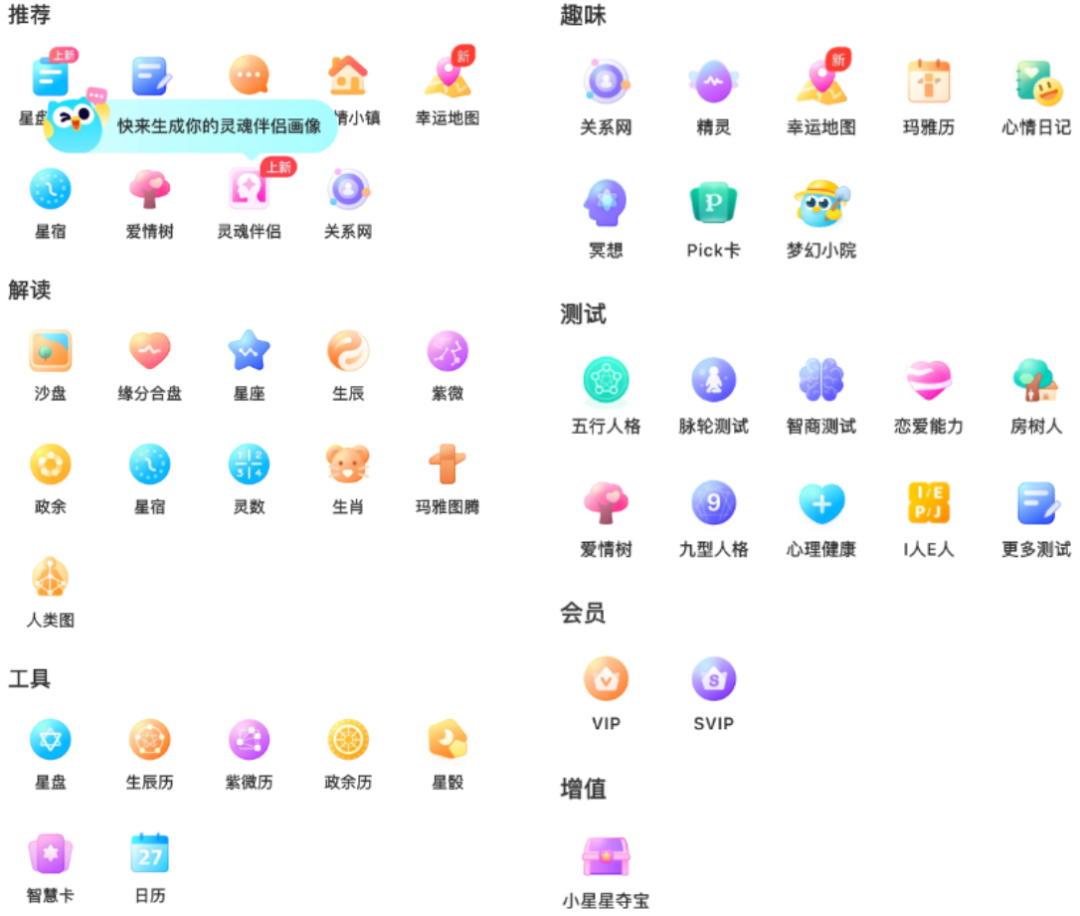The image size is (1080, 916).
Task: Open 心情日记 mood diary
Action: (x=1036, y=84)
